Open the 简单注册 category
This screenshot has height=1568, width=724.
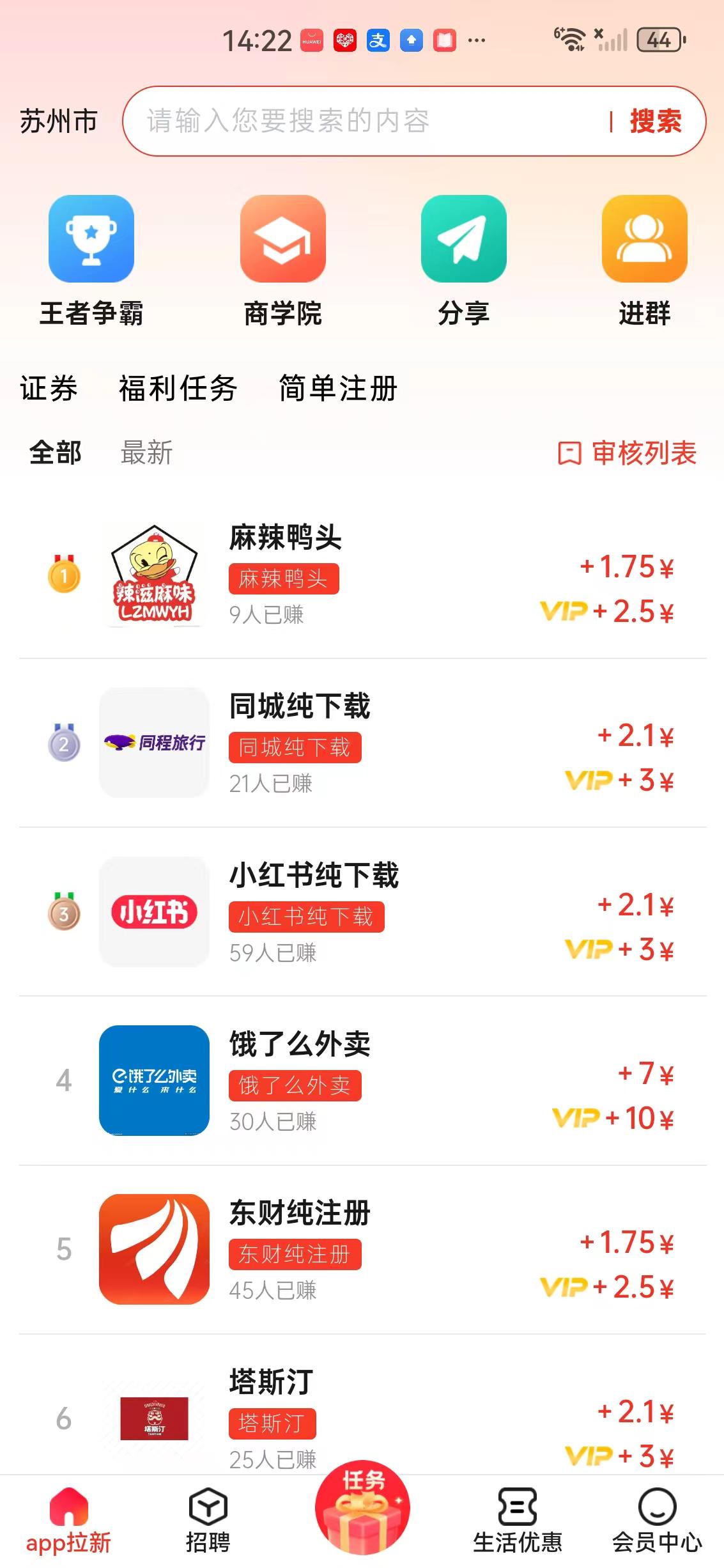coord(337,387)
